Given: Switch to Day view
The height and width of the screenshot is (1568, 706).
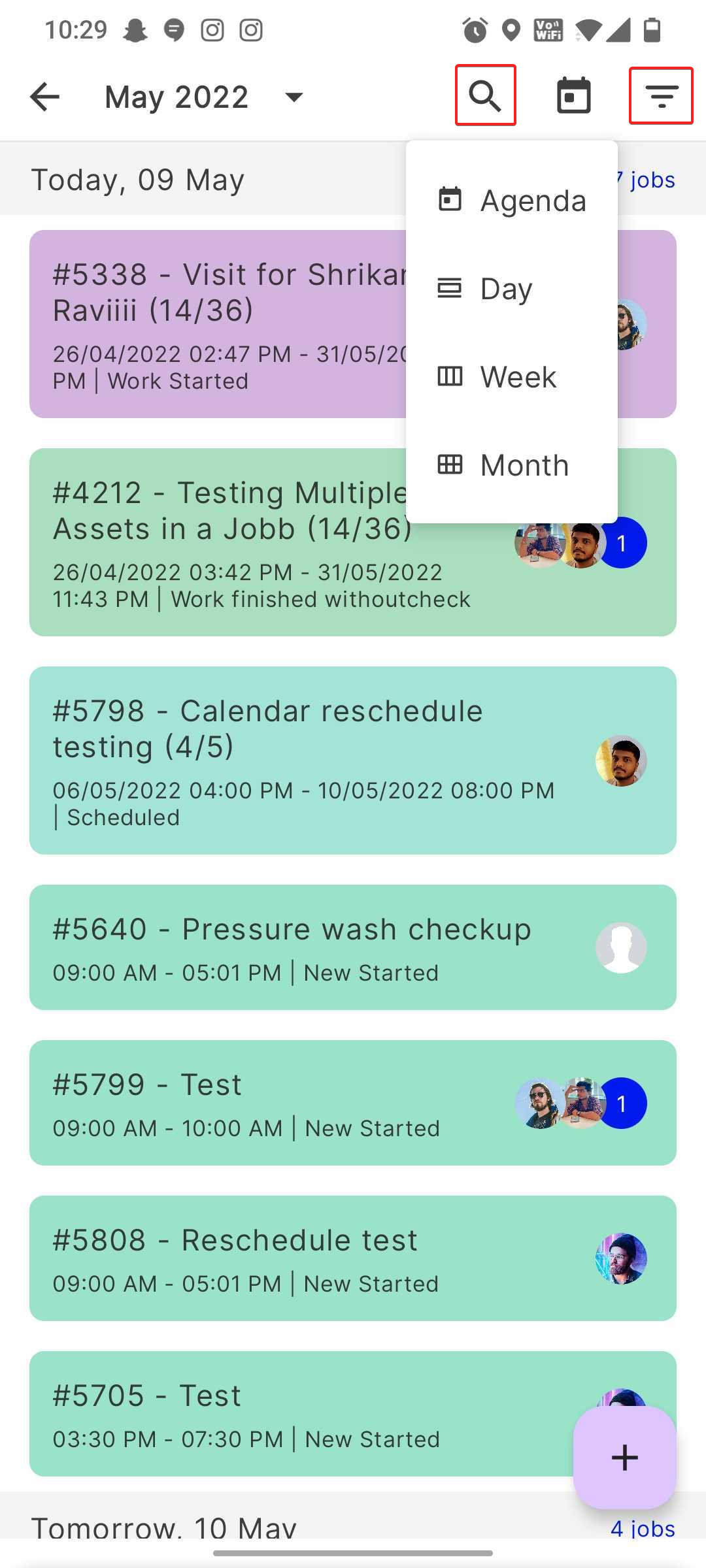Looking at the screenshot, I should click(x=512, y=289).
